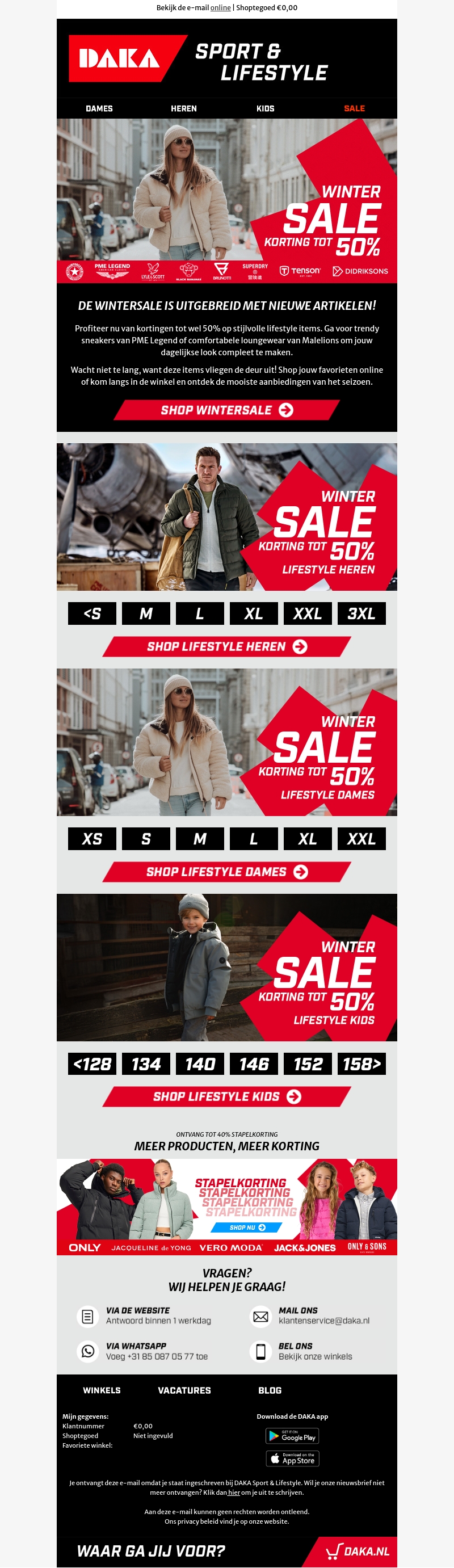The image size is (454, 1568).
Task: Select men's size 3XL
Action: point(361,613)
